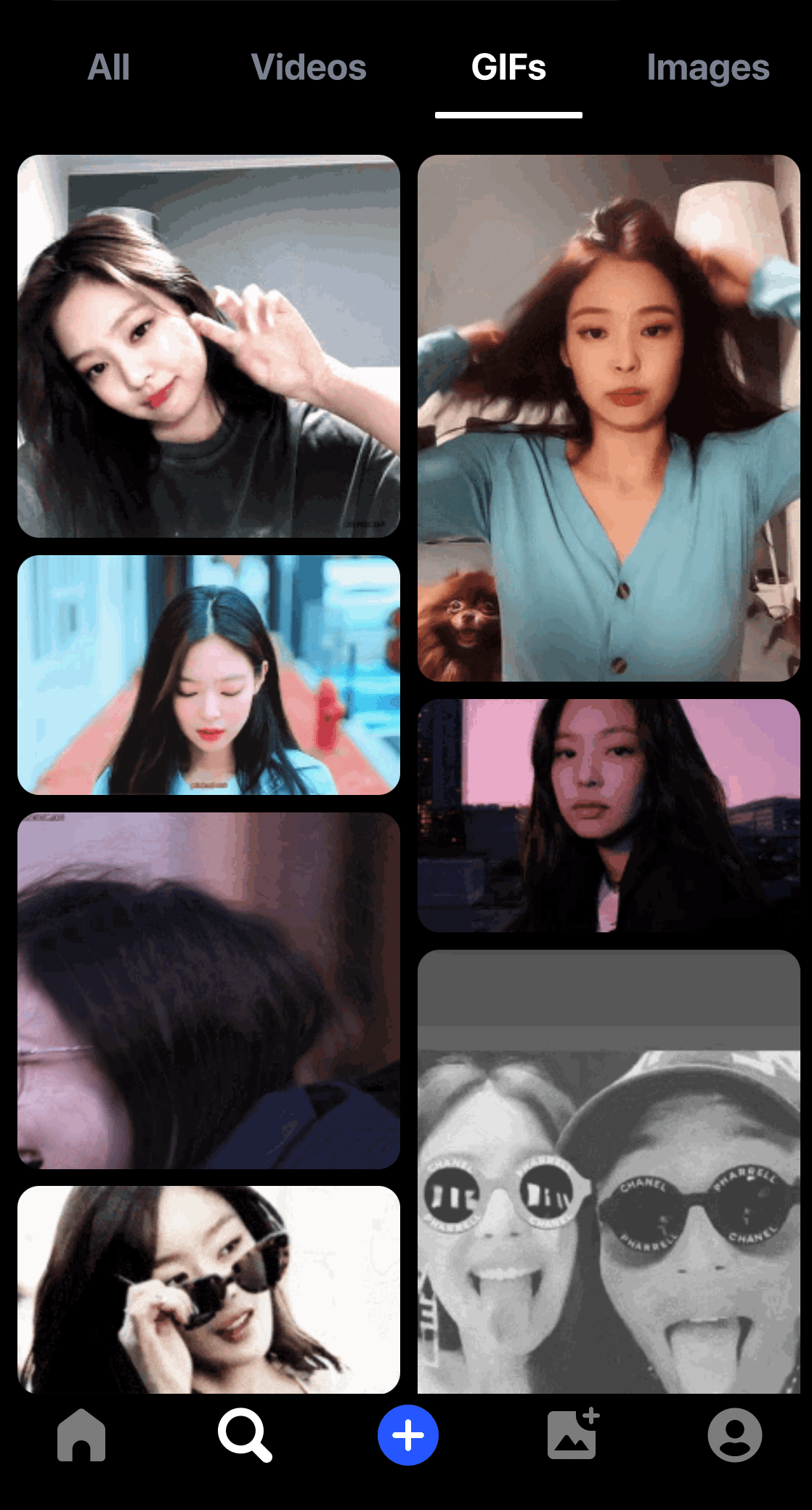Switch to the Videos tab
Screen dimensions: 812x1510
309,68
